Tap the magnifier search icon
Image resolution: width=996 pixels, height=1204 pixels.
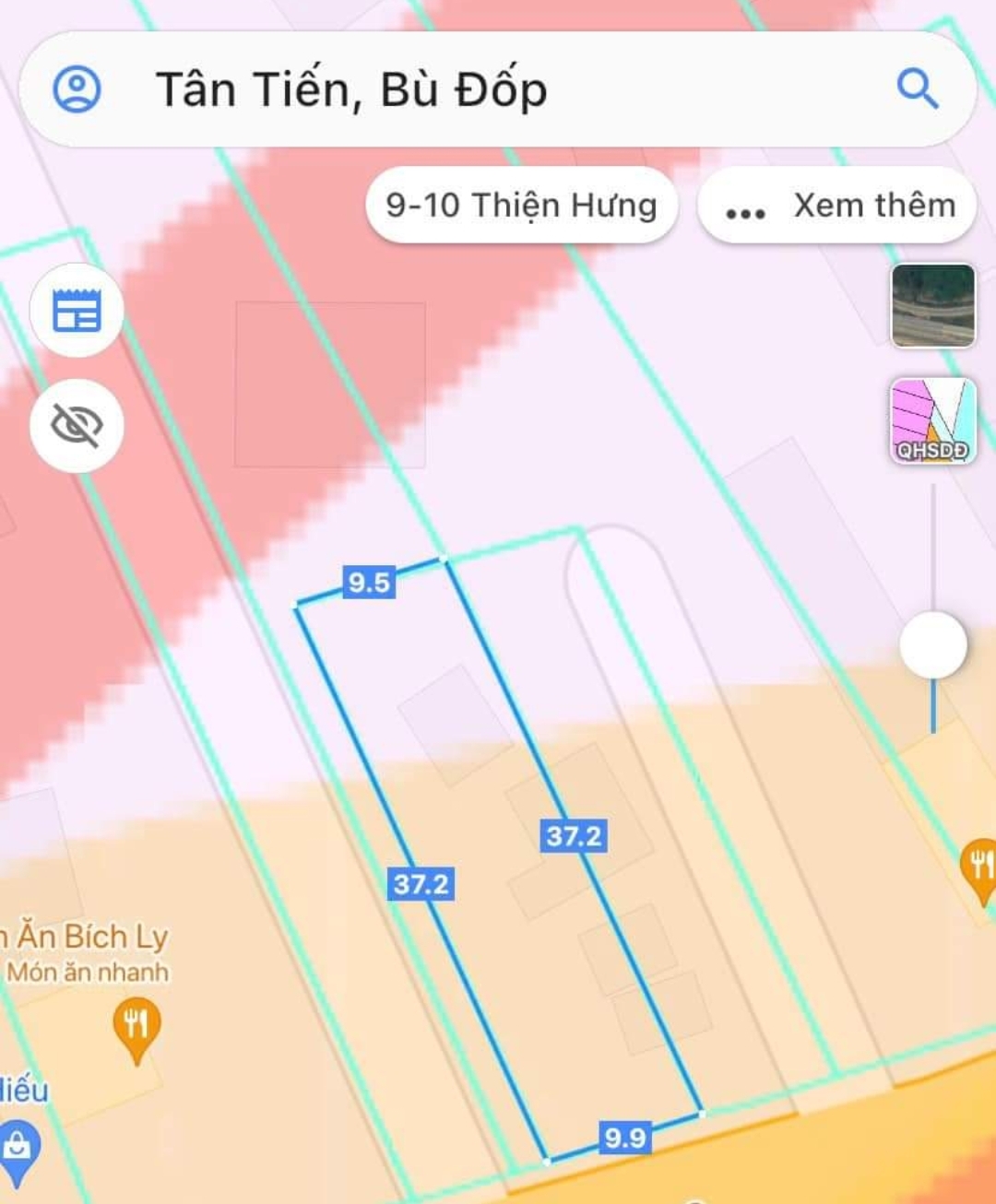(917, 89)
